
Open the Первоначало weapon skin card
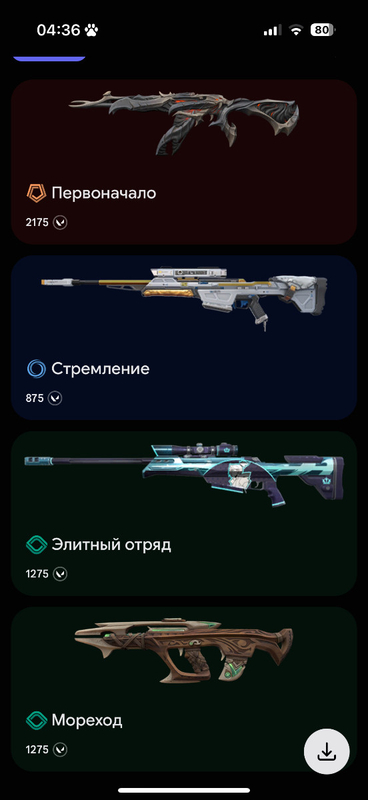point(184,162)
